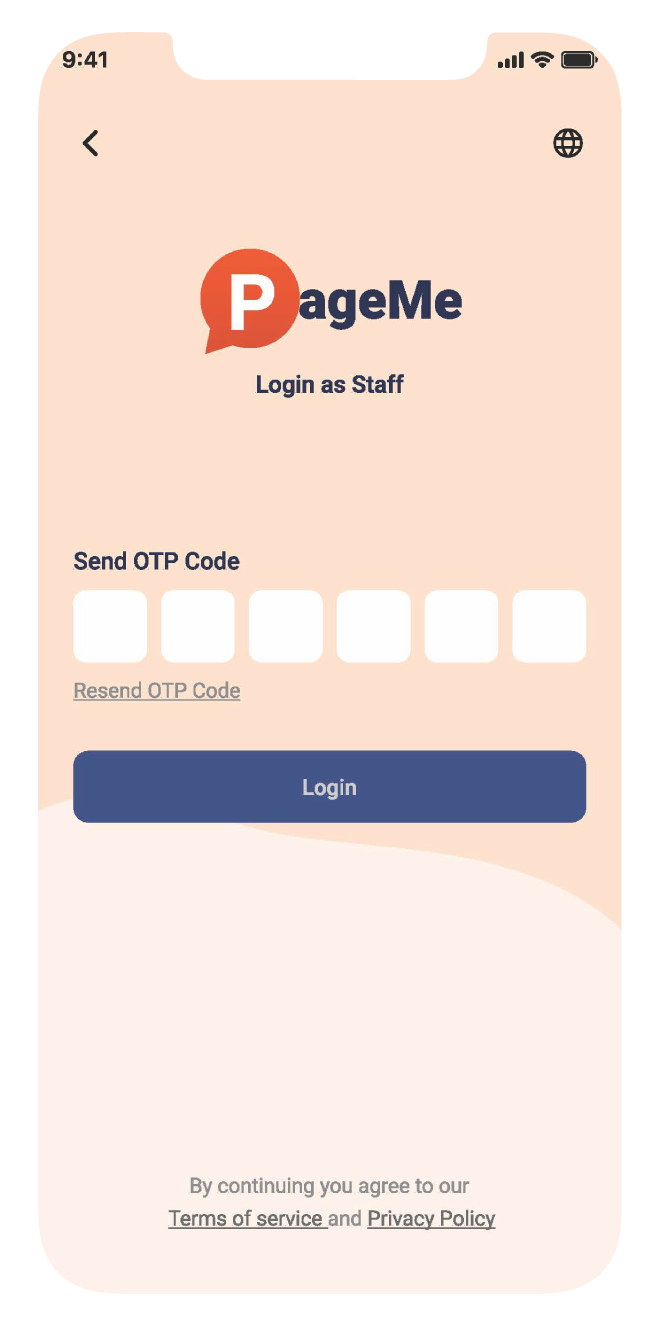The height and width of the screenshot is (1325, 658).
Task: Open the language globe icon
Action: coord(568,144)
